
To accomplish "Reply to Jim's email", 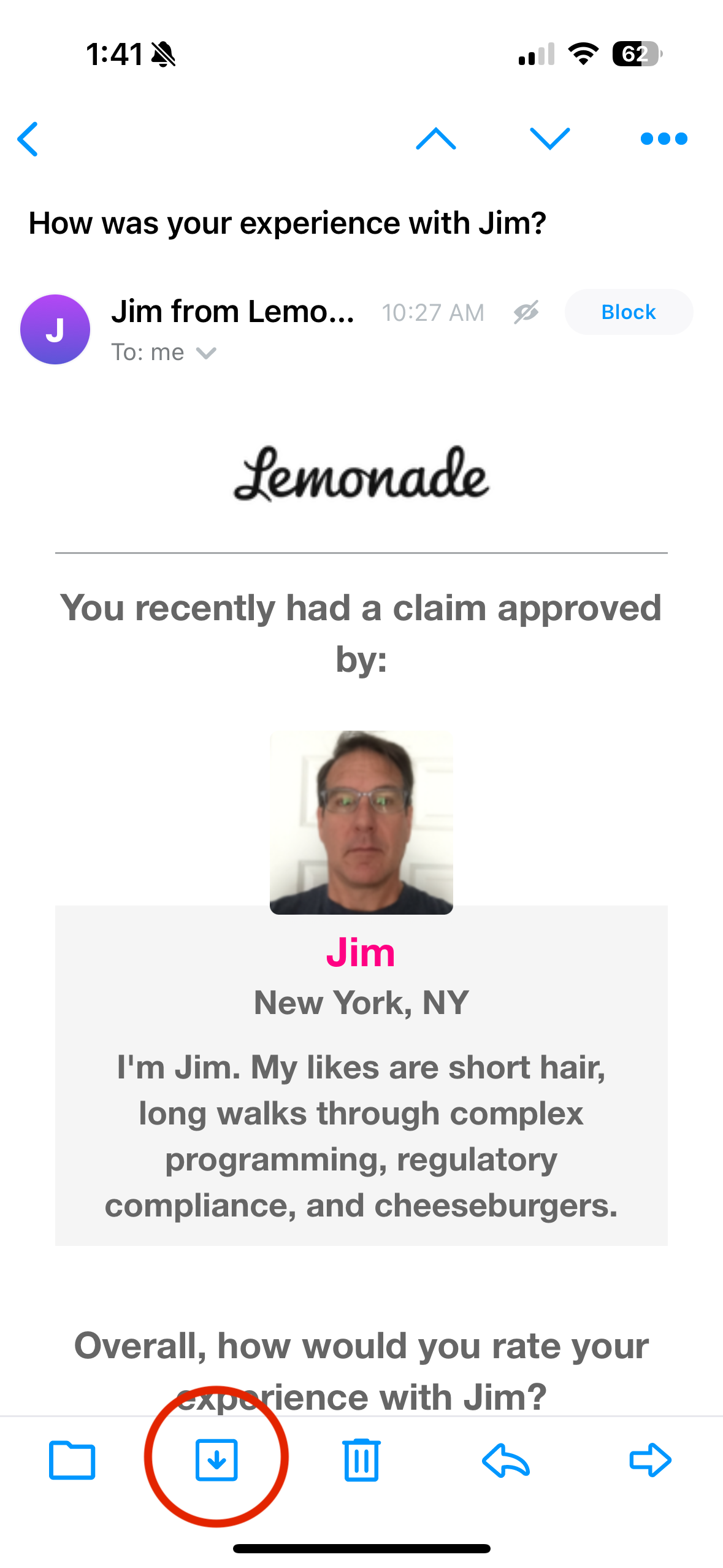I will (506, 1460).
